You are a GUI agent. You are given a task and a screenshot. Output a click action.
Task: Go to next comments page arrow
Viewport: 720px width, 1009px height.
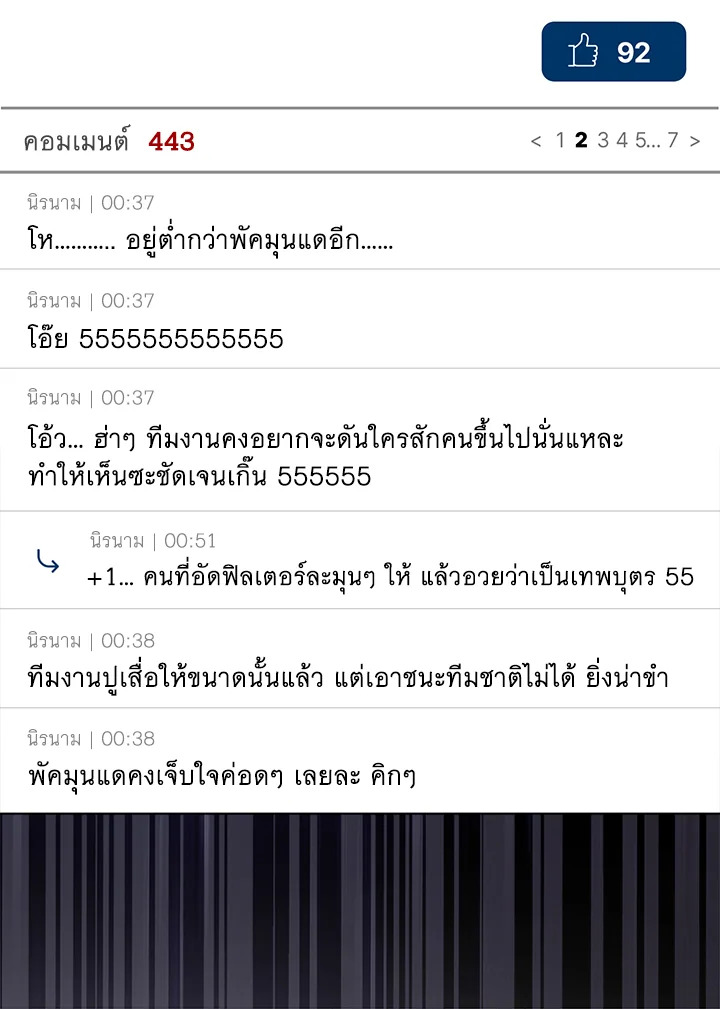click(x=695, y=141)
